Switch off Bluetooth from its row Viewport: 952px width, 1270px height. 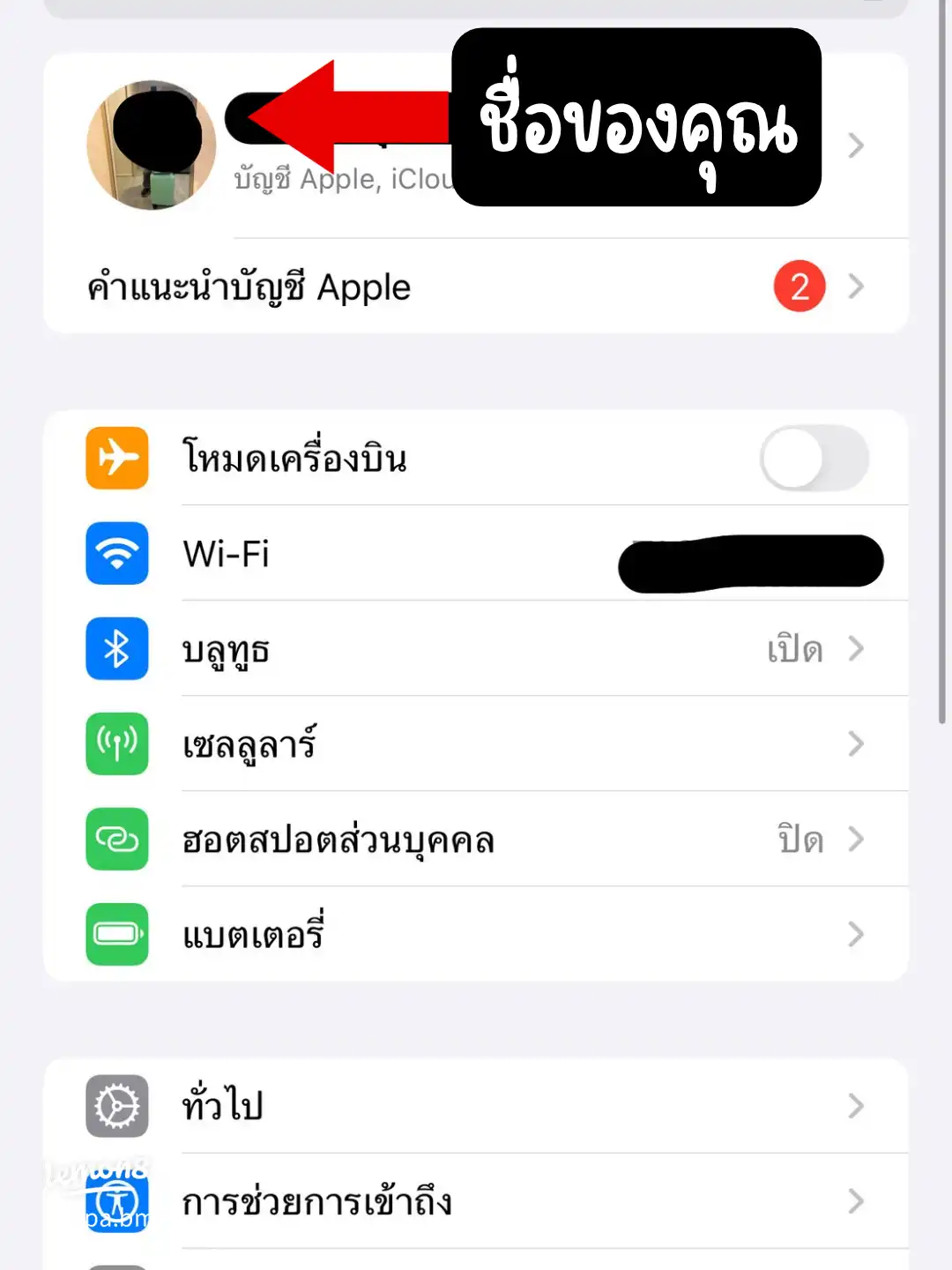[529, 649]
